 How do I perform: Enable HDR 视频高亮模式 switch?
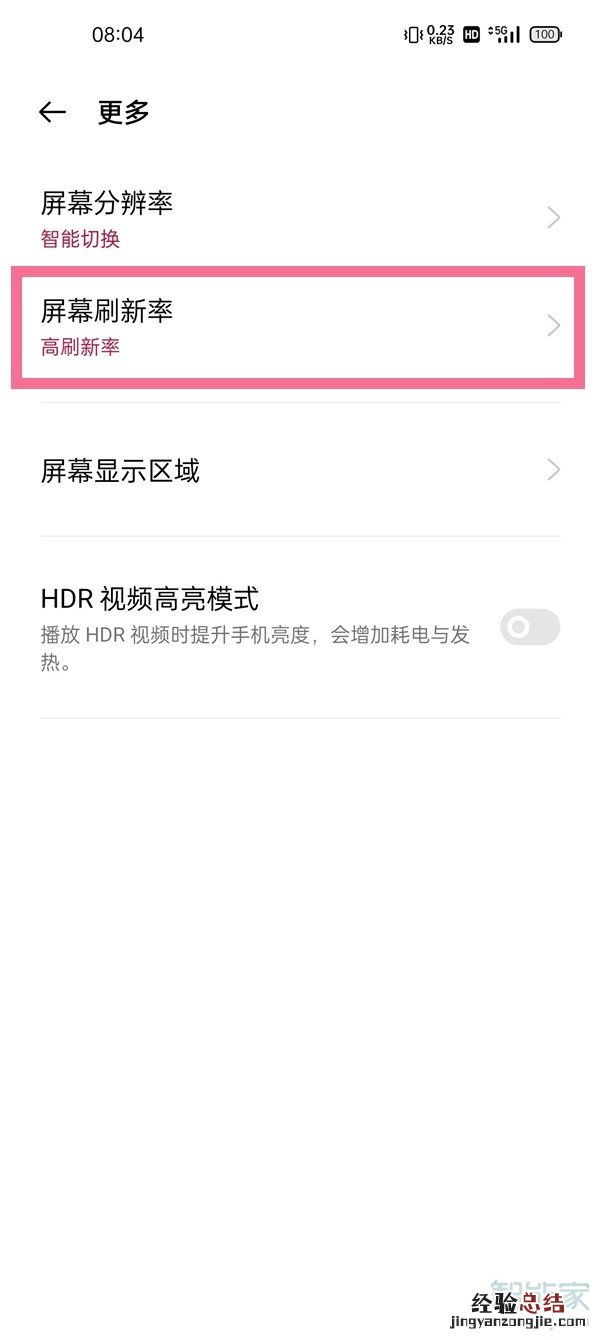(x=529, y=627)
